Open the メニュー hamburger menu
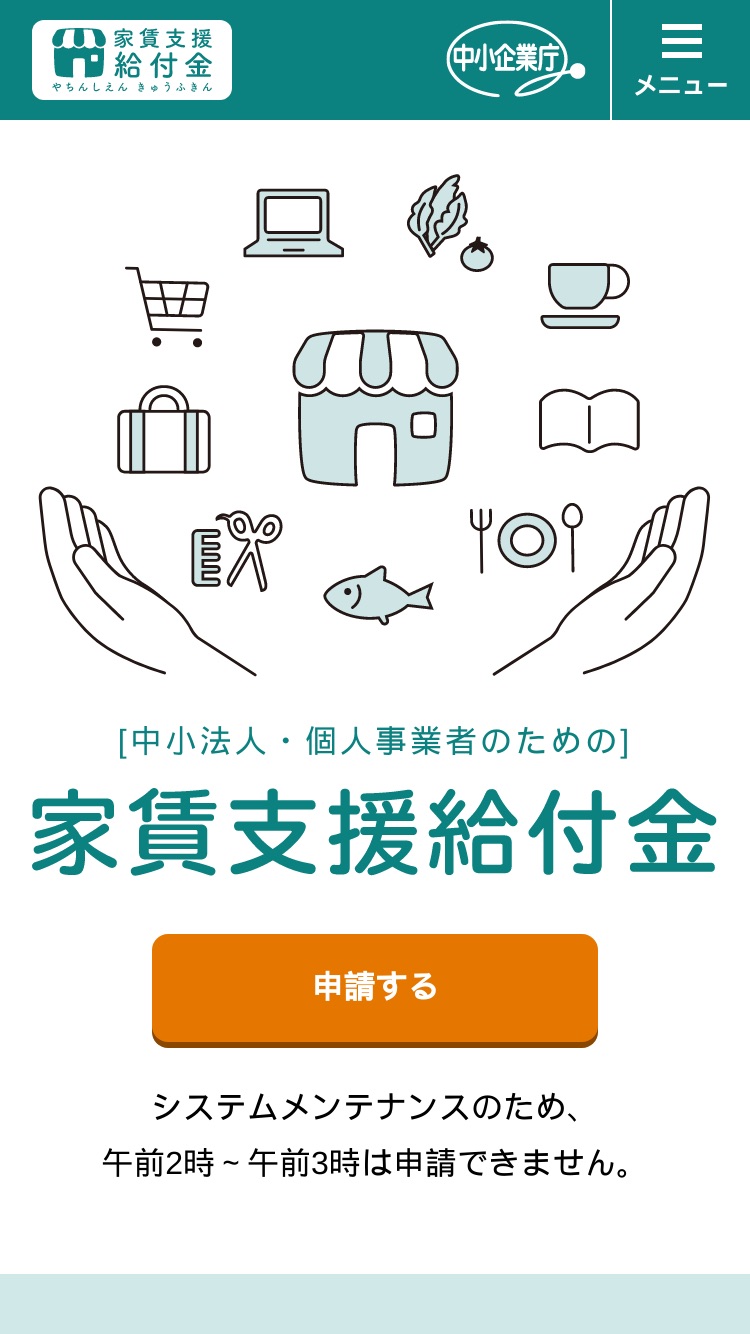The height and width of the screenshot is (1334, 750). click(x=681, y=60)
